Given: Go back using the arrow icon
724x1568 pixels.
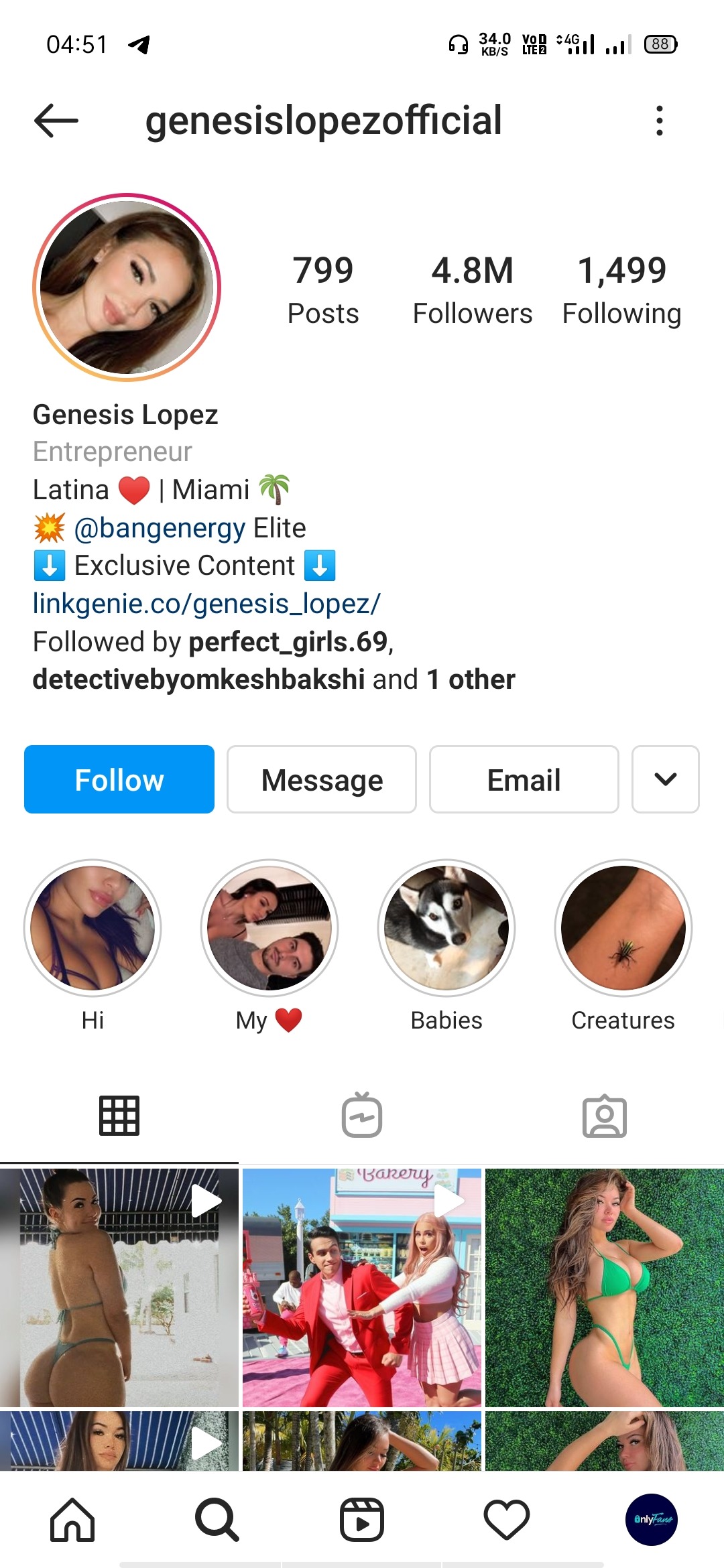Looking at the screenshot, I should pos(56,121).
